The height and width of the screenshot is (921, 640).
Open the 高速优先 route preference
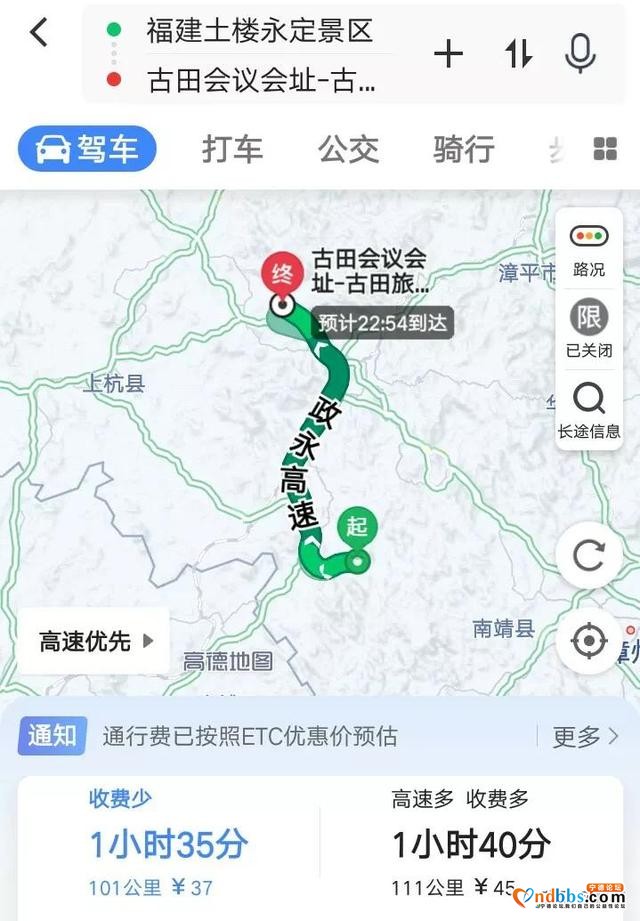[95, 641]
